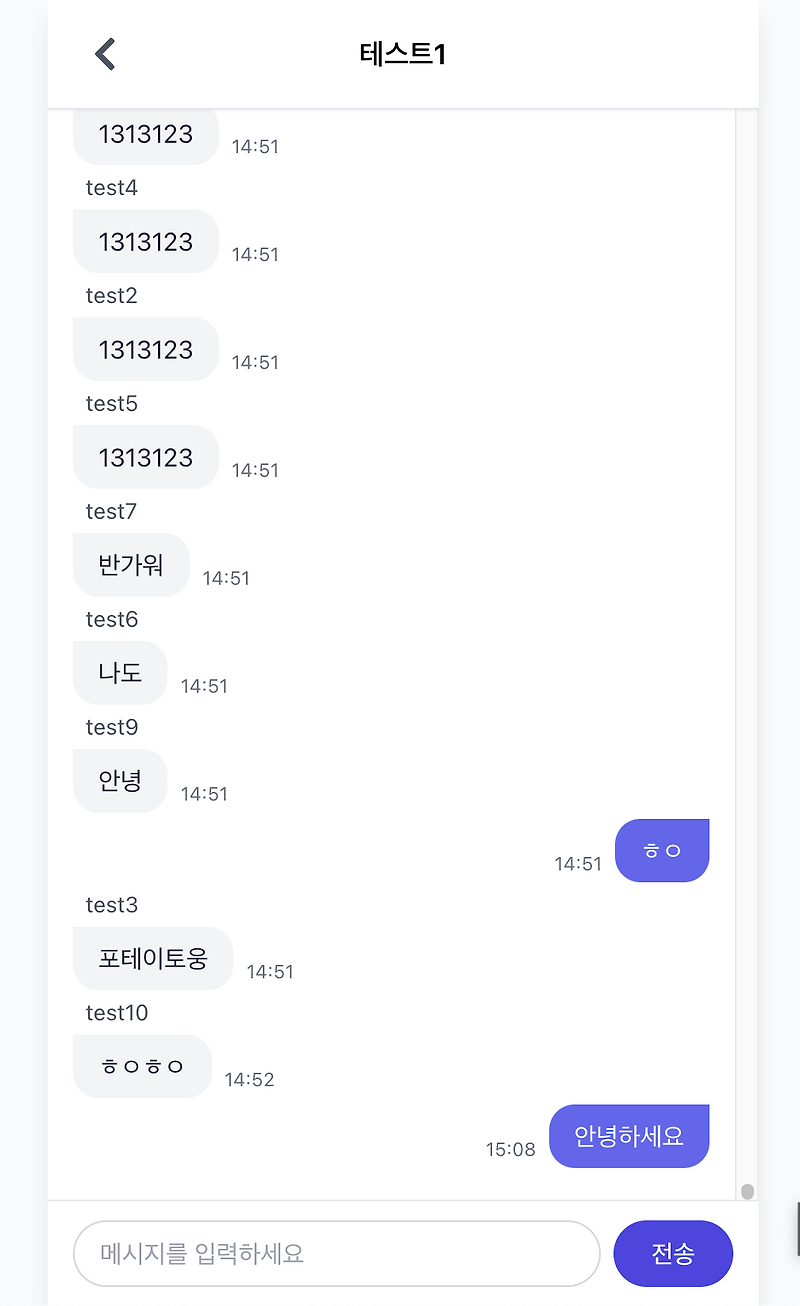800x1306 pixels.
Task: Click the ㅎㅇㅎㅇ gray message bubble
Action: tap(142, 1066)
